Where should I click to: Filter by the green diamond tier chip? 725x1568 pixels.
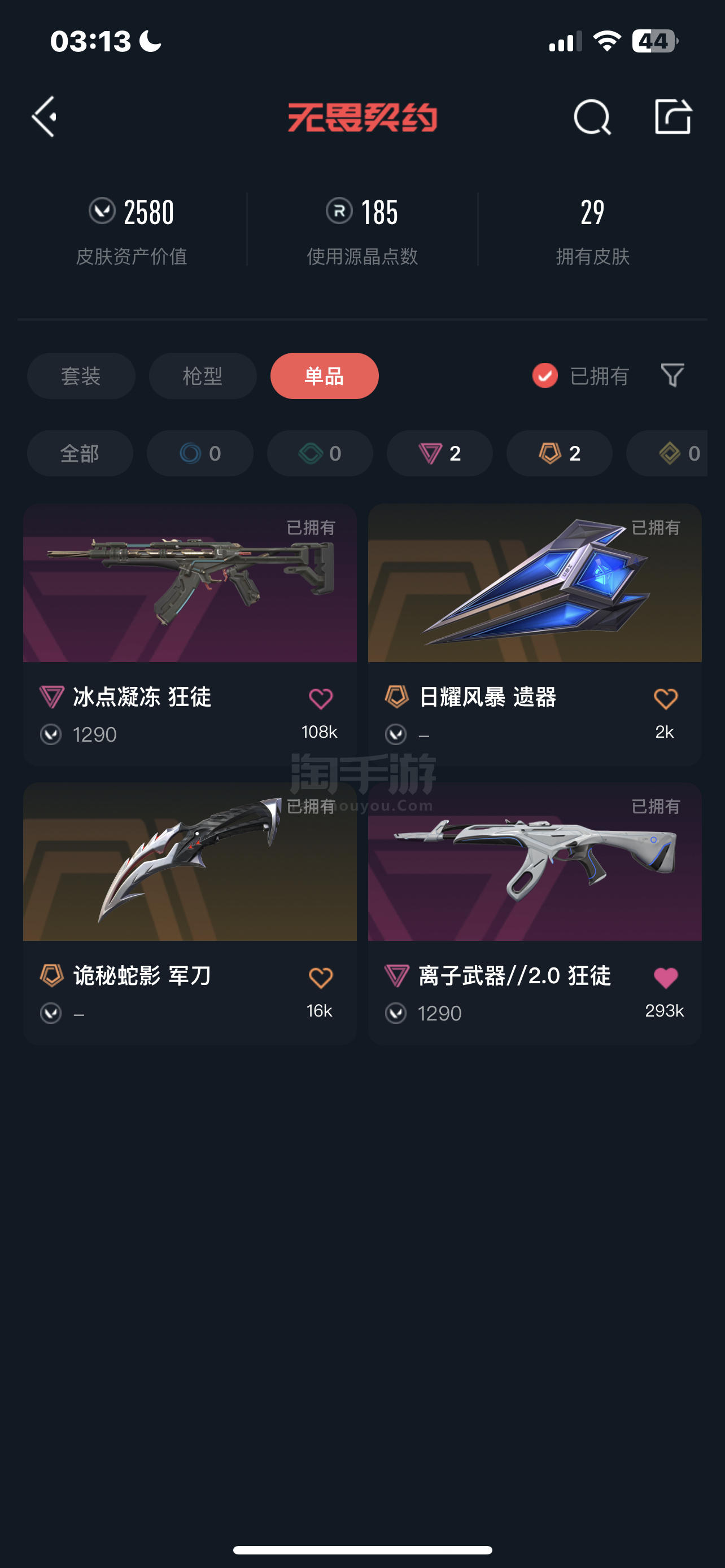tap(320, 453)
